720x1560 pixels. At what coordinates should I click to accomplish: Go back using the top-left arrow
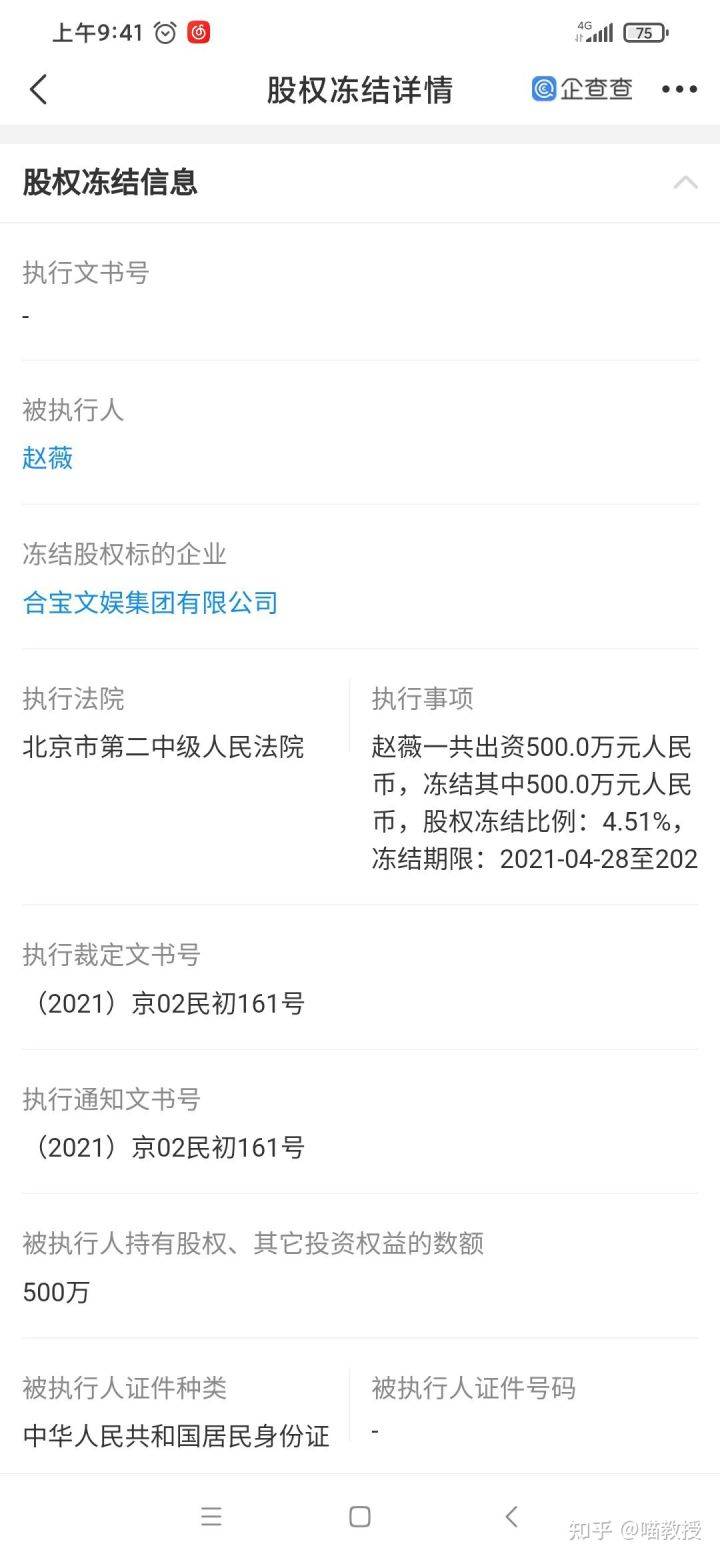pos(38,89)
